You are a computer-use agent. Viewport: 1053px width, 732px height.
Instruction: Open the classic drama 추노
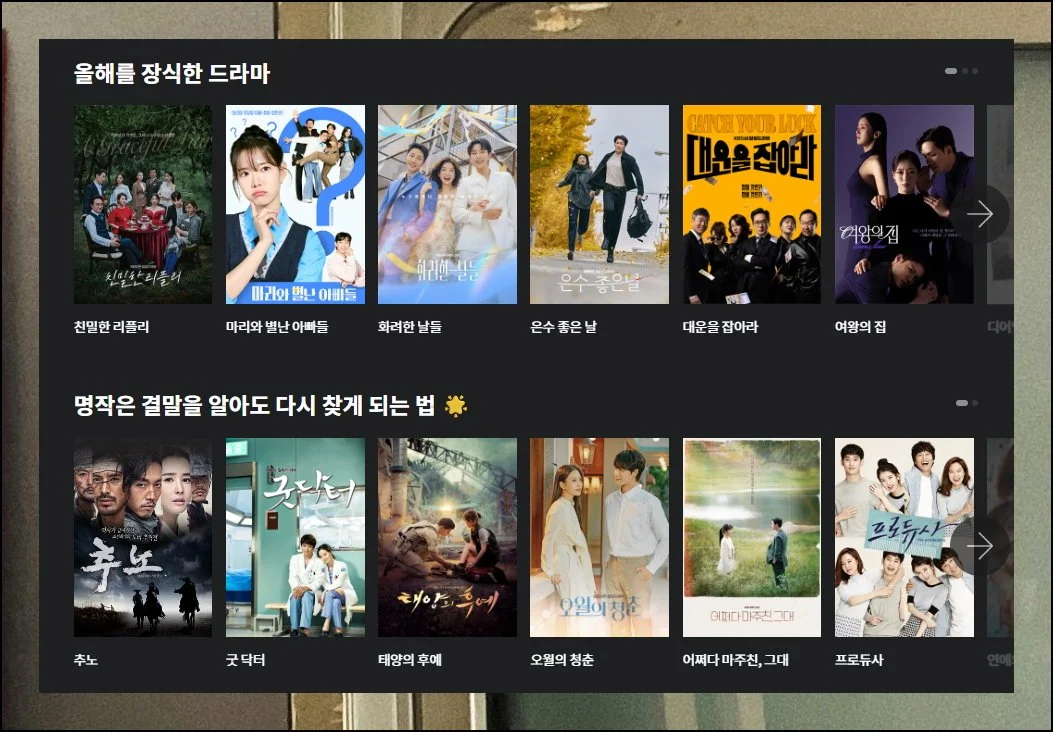(143, 537)
